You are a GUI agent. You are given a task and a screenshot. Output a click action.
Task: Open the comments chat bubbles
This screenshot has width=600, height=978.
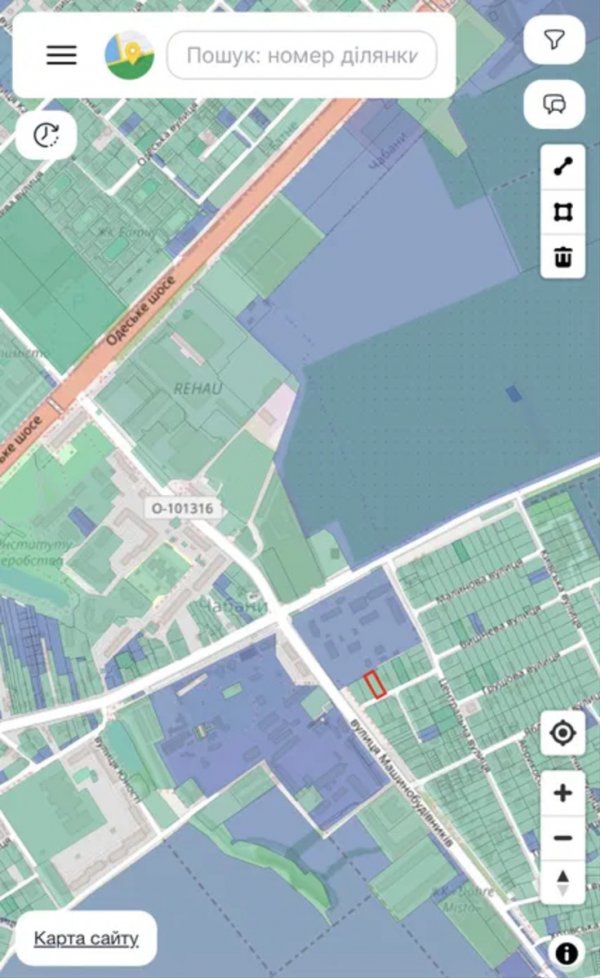pyautogui.click(x=554, y=104)
